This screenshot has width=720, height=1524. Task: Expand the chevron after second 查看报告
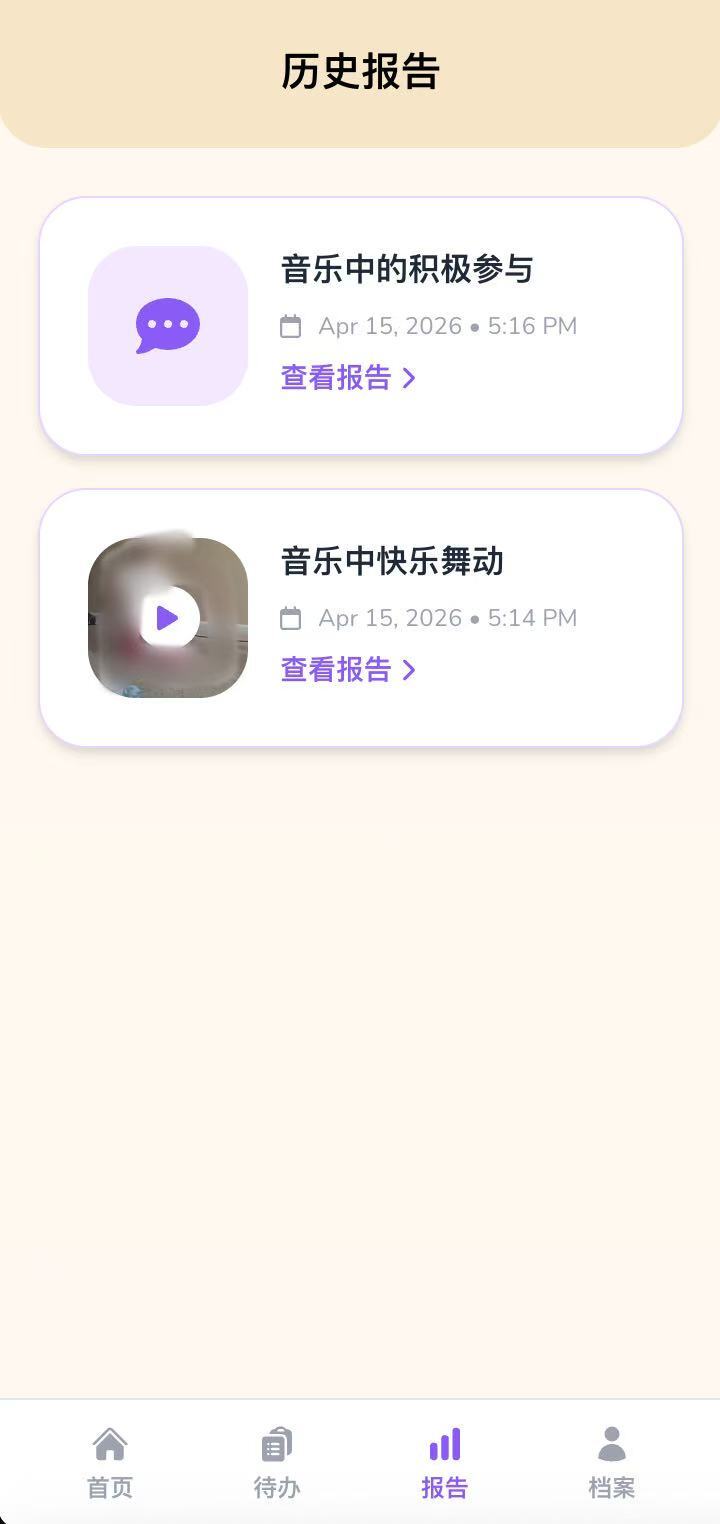click(410, 671)
